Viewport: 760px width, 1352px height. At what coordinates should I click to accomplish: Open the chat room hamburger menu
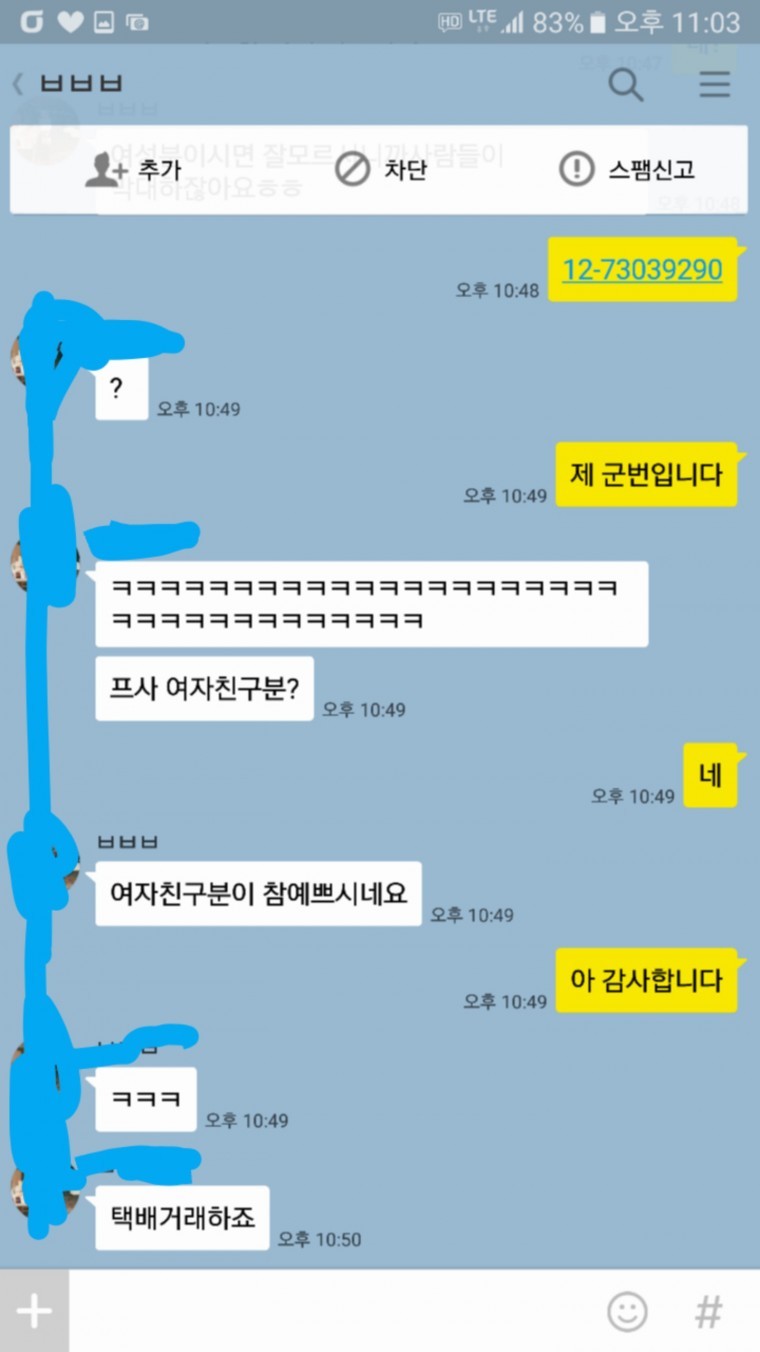pos(714,85)
